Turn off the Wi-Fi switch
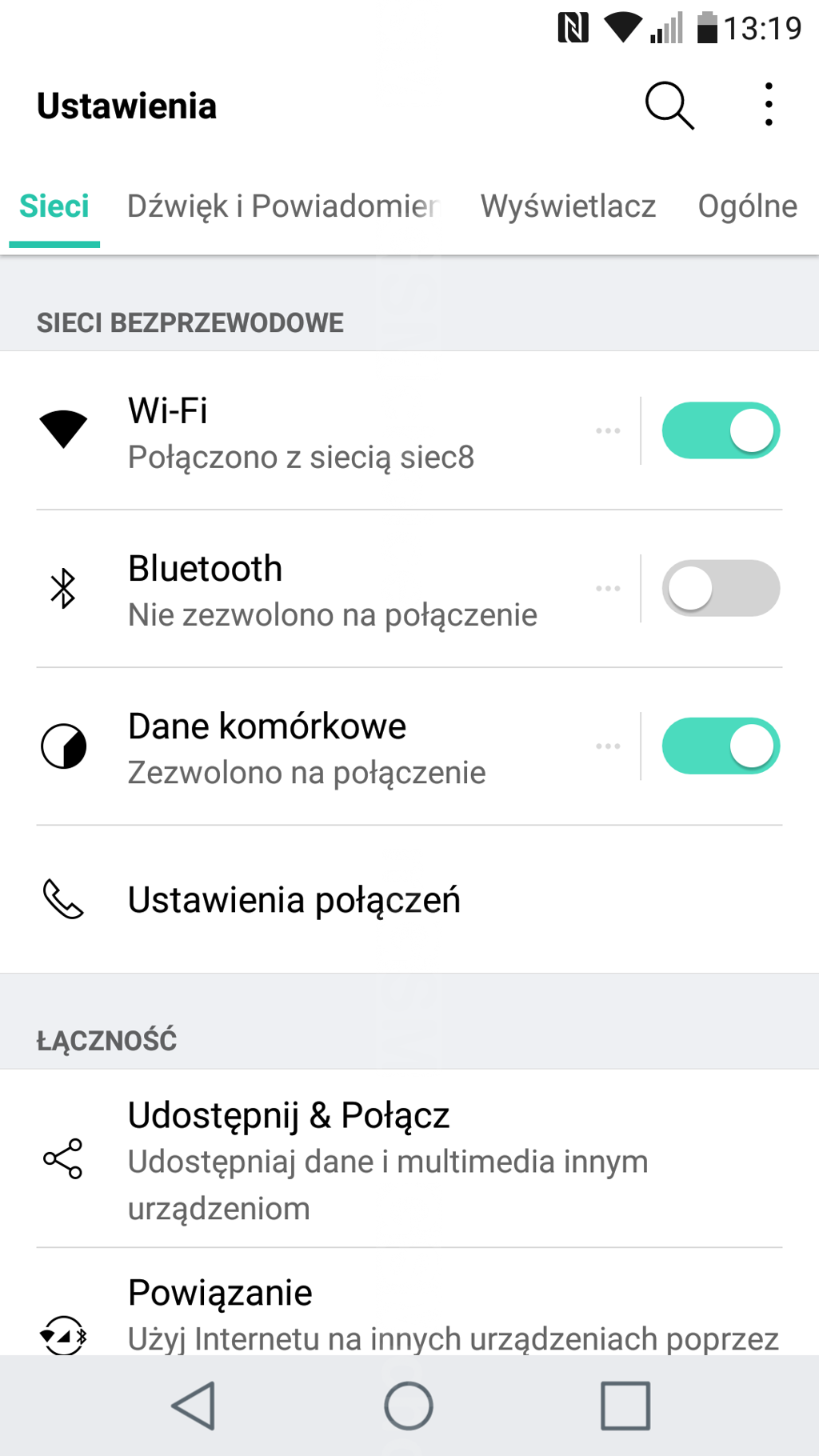Viewport: 819px width, 1456px height. pyautogui.click(x=721, y=430)
